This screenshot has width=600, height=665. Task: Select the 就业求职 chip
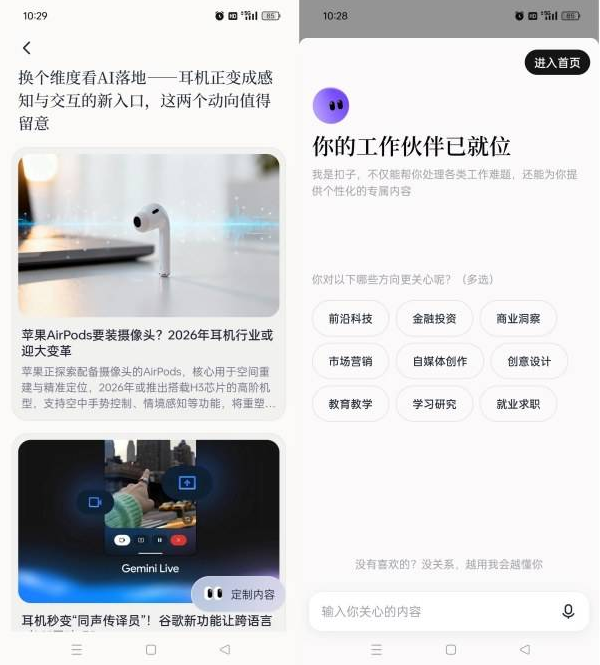tap(518, 404)
